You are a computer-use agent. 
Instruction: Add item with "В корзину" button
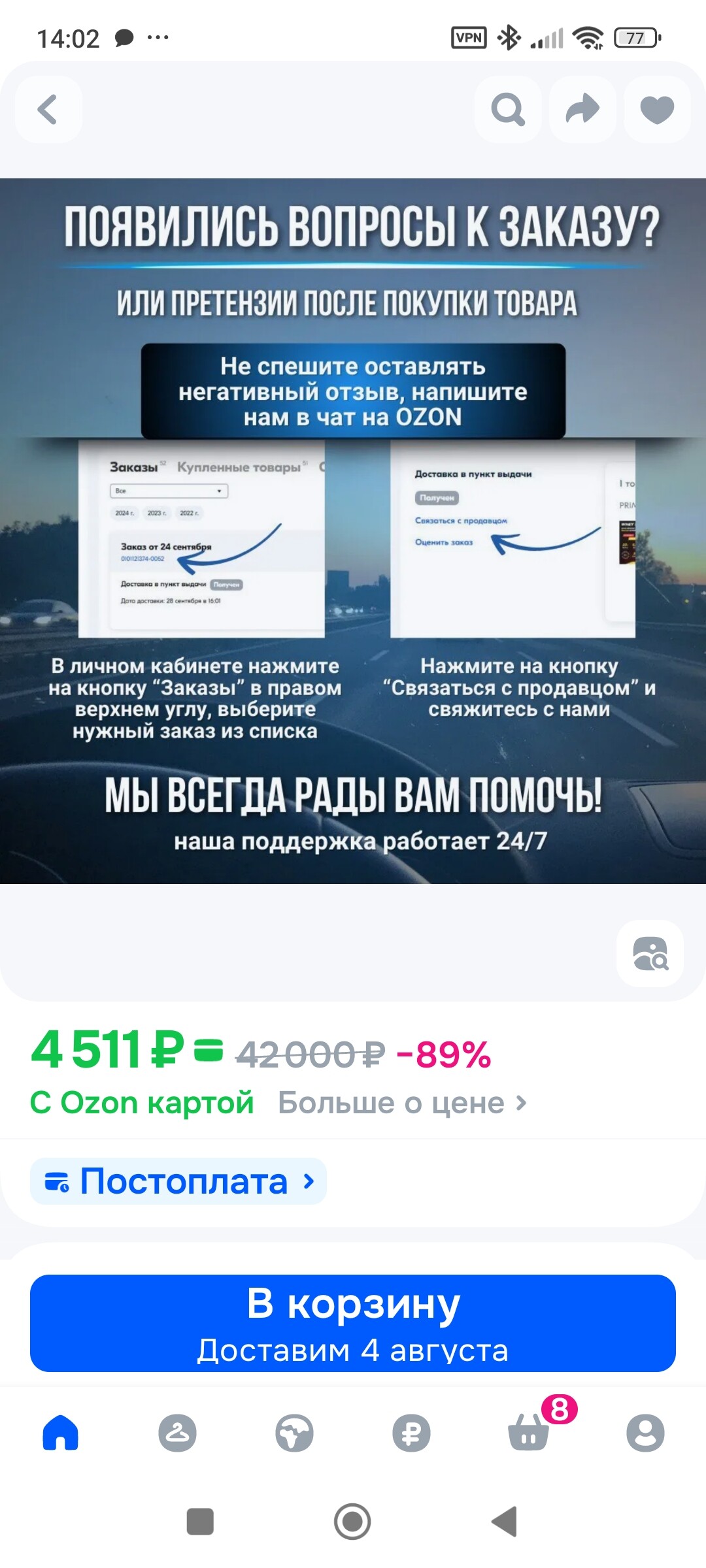tap(353, 1323)
